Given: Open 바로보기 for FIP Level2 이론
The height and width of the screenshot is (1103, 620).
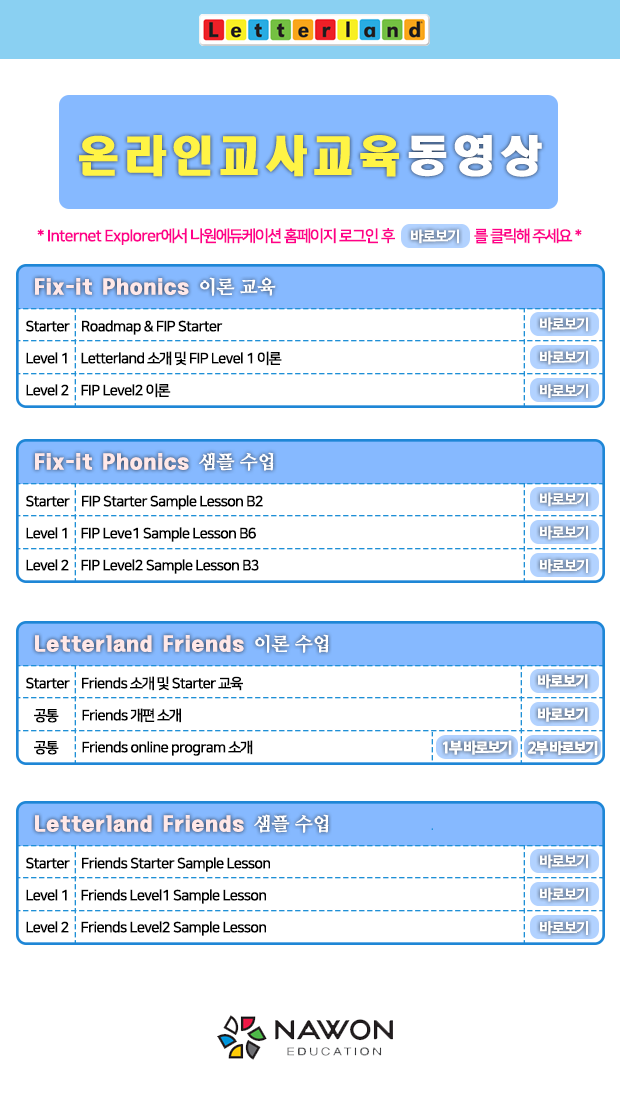Looking at the screenshot, I should point(564,390).
